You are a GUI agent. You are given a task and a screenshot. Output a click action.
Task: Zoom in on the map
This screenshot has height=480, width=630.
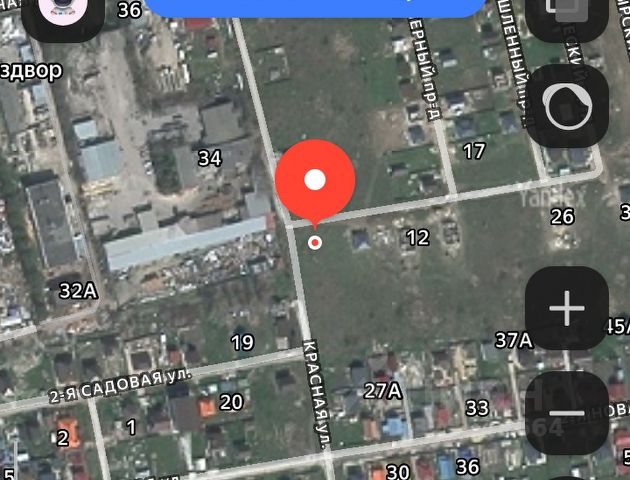566,309
